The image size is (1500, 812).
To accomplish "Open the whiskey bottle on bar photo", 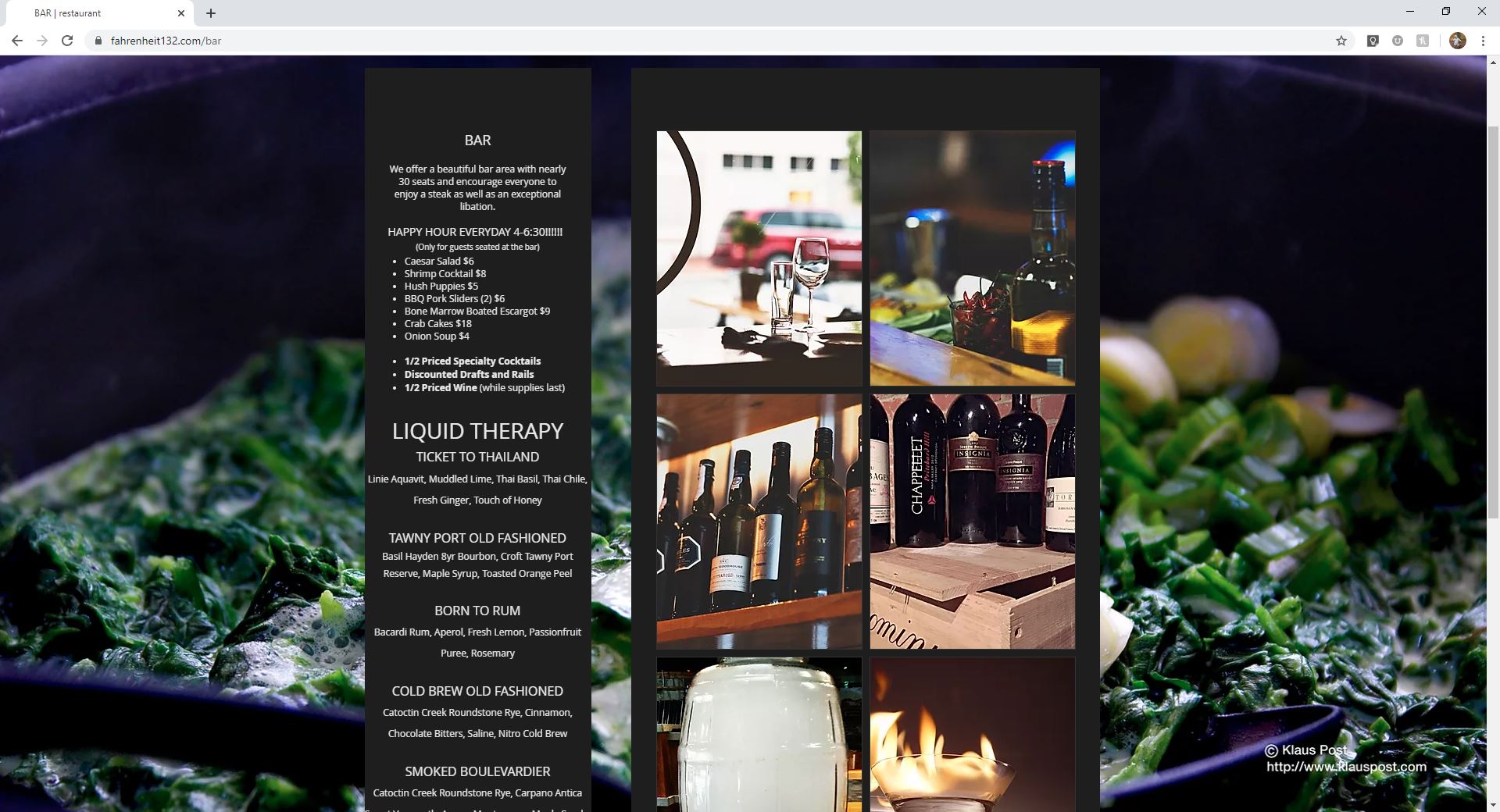I will (972, 258).
